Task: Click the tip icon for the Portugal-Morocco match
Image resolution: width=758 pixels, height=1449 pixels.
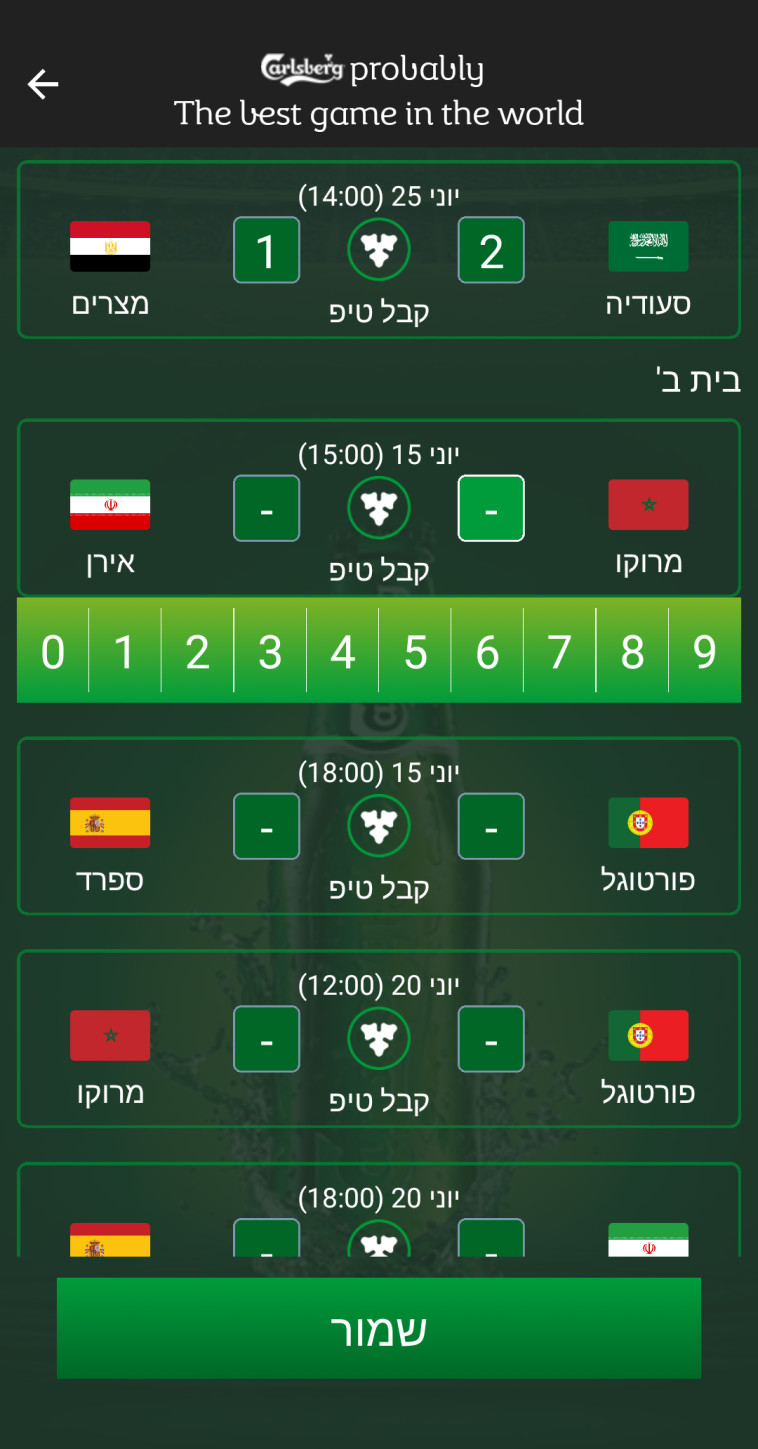Action: [378, 1039]
